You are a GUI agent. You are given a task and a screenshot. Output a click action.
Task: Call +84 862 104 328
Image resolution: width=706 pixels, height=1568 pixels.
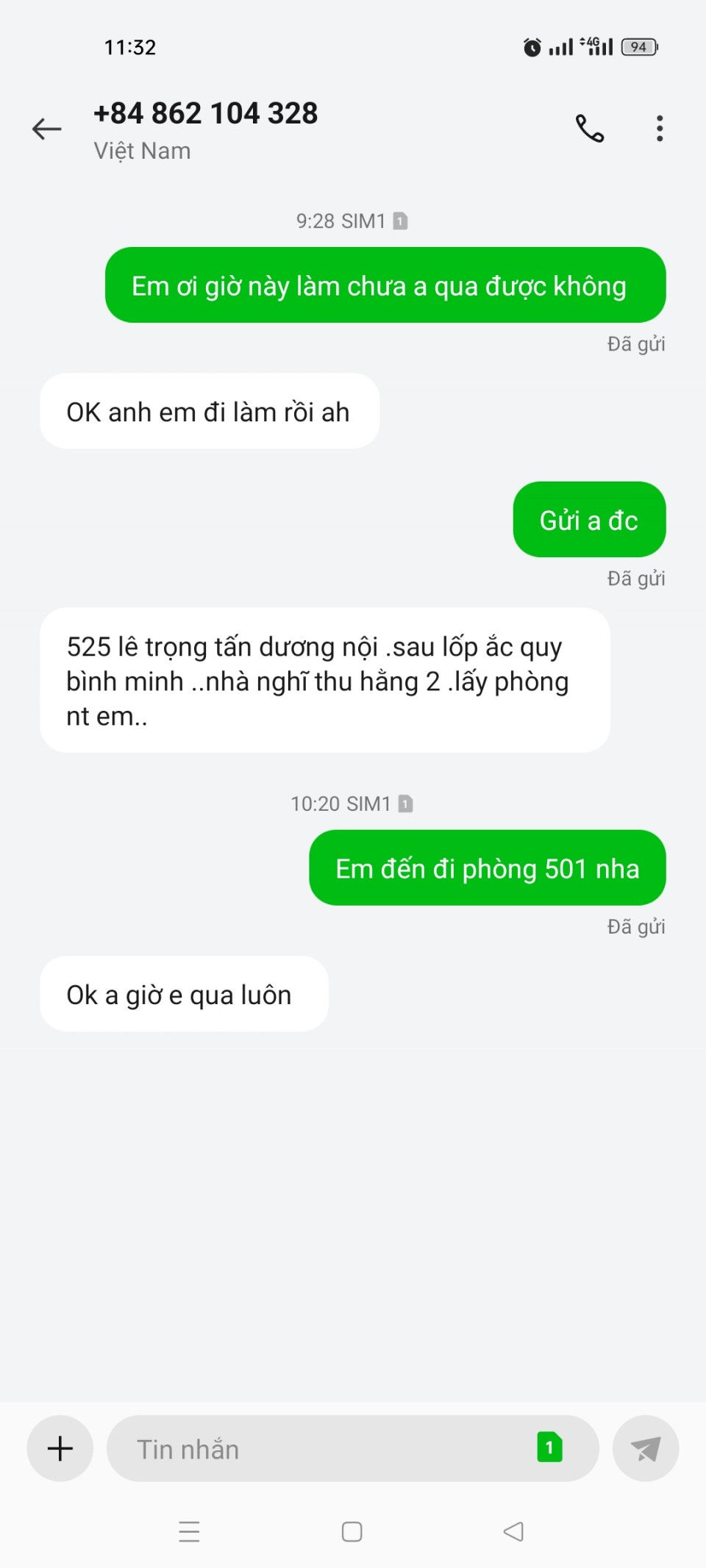(x=589, y=129)
